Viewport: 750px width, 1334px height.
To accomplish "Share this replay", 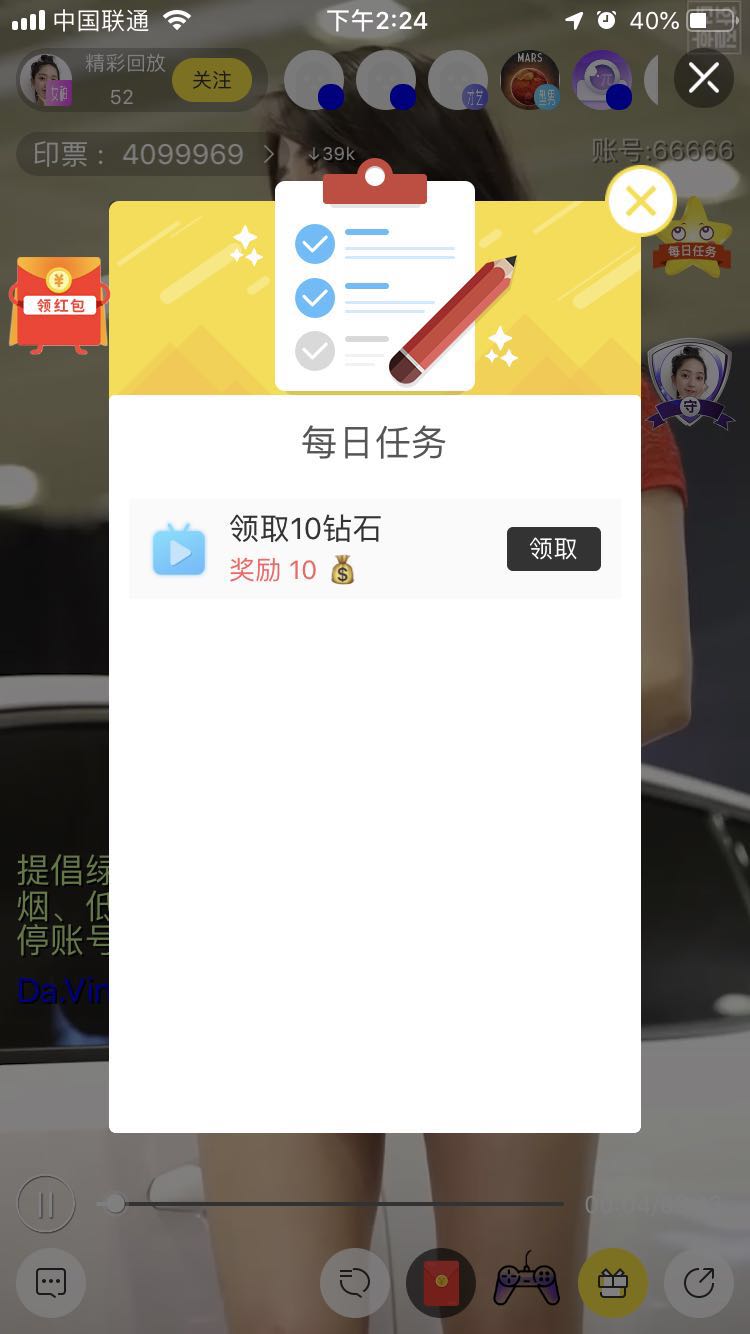I will click(x=698, y=1282).
